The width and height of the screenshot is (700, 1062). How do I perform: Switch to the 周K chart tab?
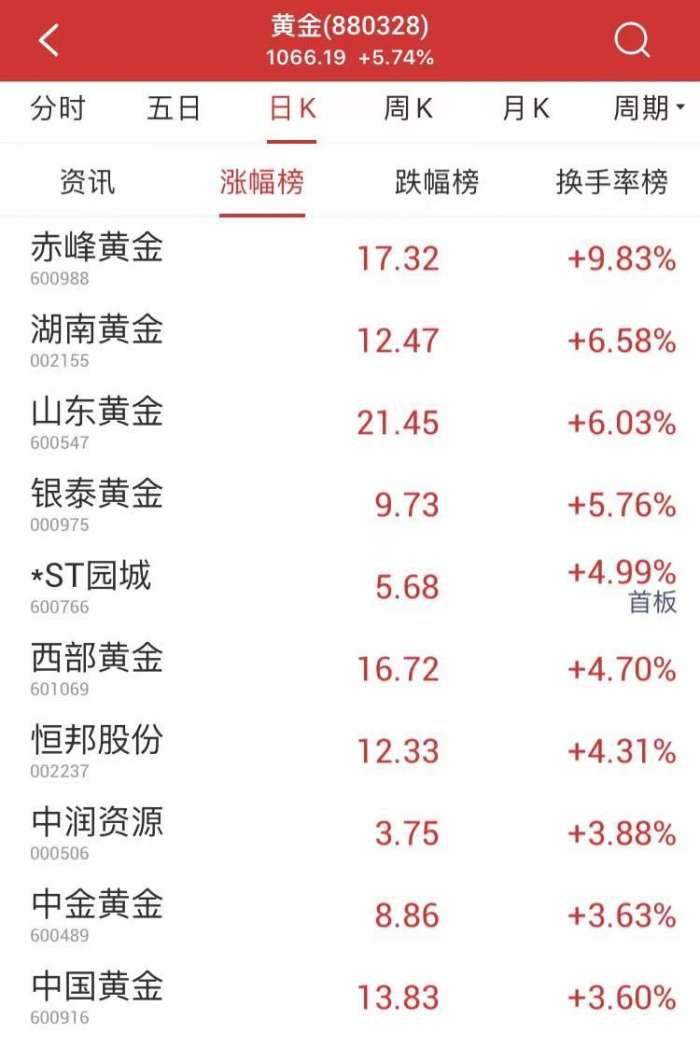point(408,108)
